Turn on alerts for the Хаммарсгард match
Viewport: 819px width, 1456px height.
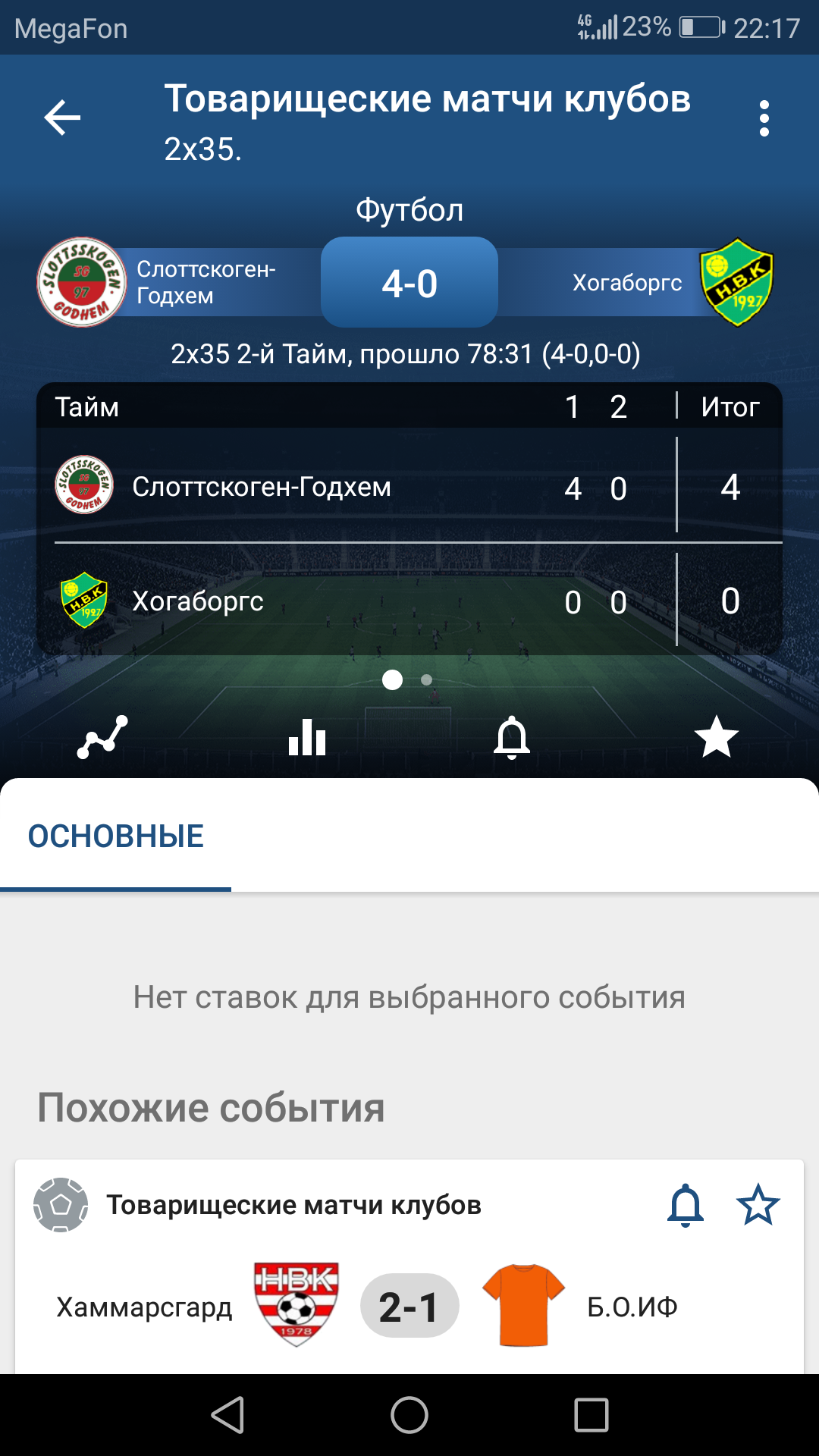pyautogui.click(x=686, y=1205)
